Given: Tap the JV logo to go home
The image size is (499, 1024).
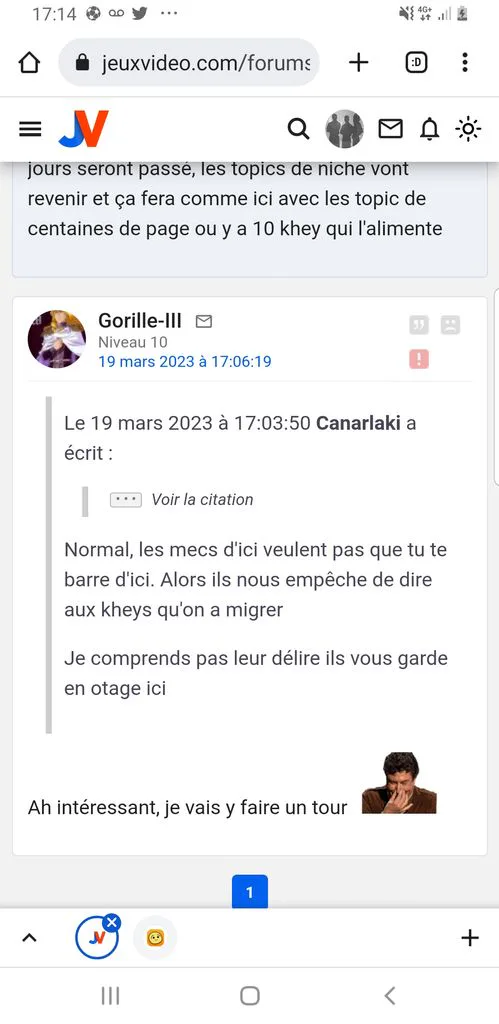Looking at the screenshot, I should coord(84,129).
